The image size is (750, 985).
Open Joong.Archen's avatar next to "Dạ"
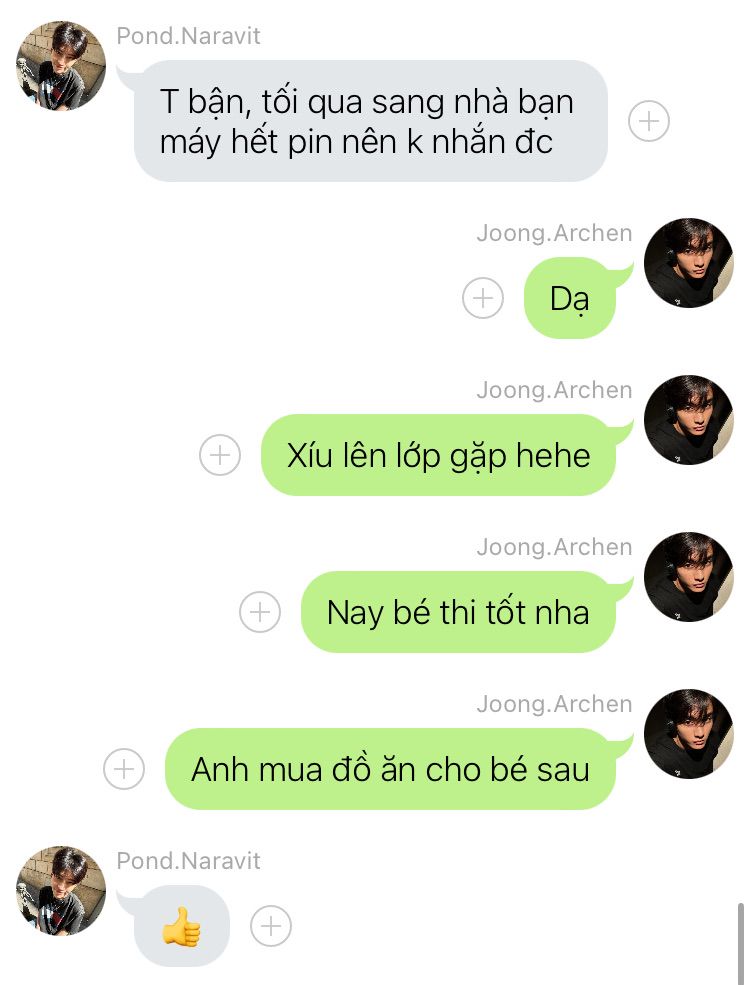point(689,262)
